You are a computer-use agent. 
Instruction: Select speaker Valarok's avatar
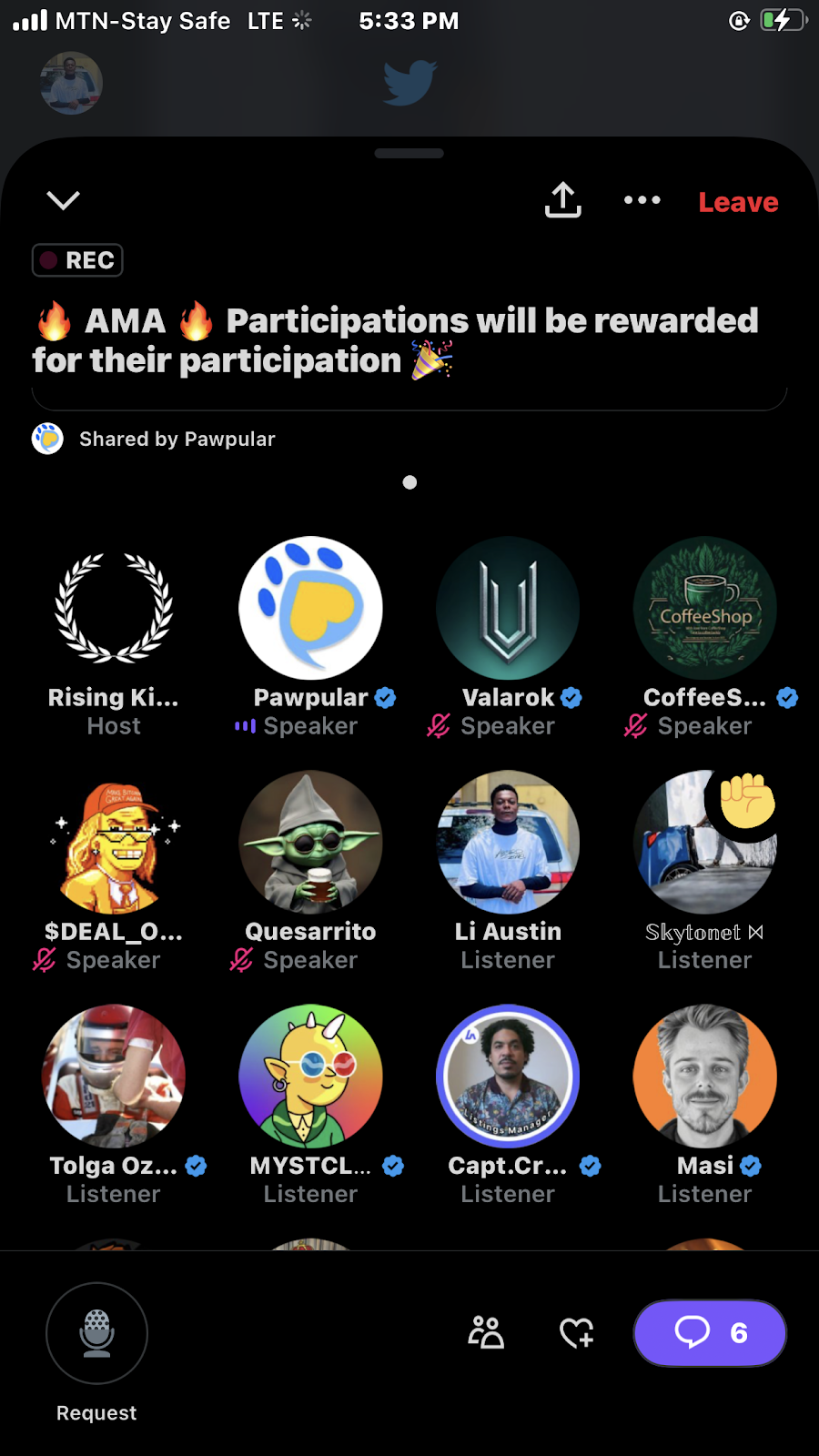pyautogui.click(x=508, y=608)
